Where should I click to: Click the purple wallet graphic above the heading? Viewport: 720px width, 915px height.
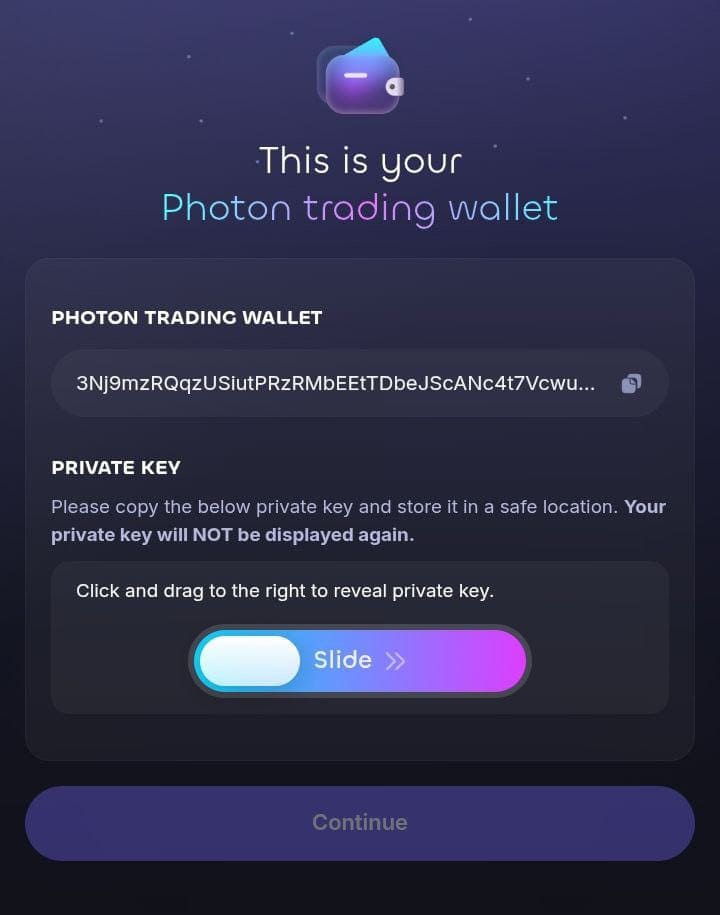click(360, 78)
